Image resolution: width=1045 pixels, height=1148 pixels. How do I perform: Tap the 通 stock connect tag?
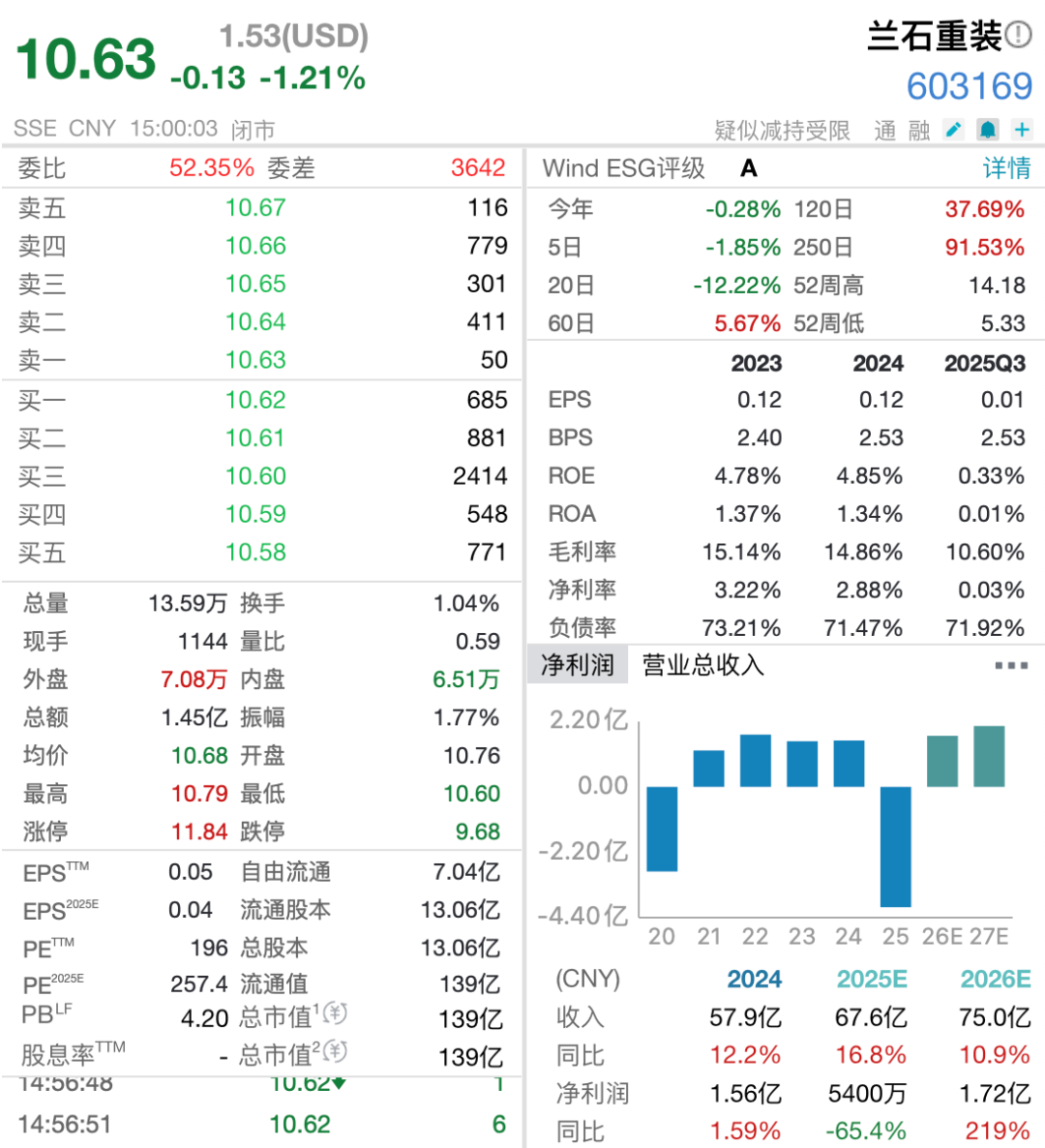[x=884, y=131]
